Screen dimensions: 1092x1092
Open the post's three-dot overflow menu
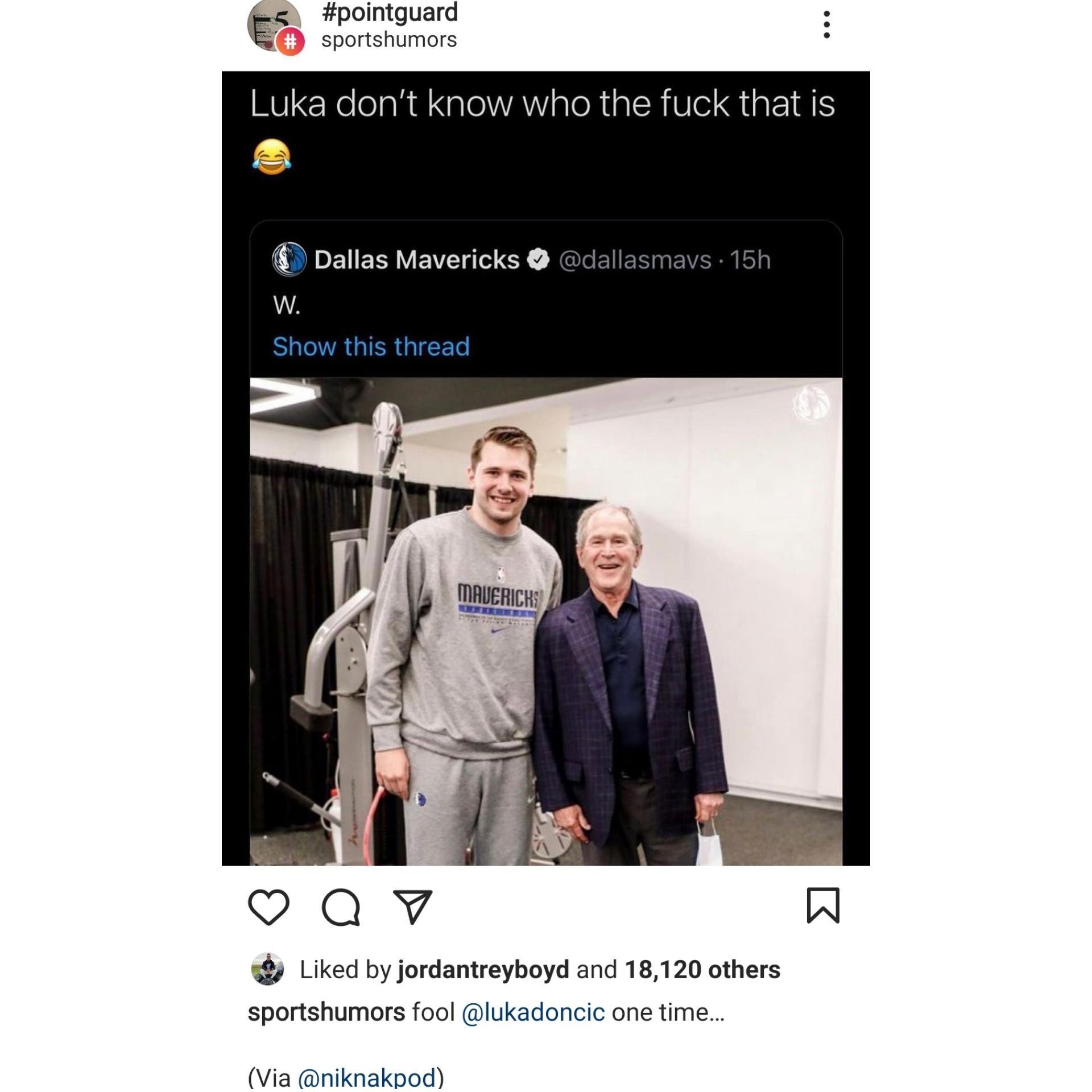point(826,24)
